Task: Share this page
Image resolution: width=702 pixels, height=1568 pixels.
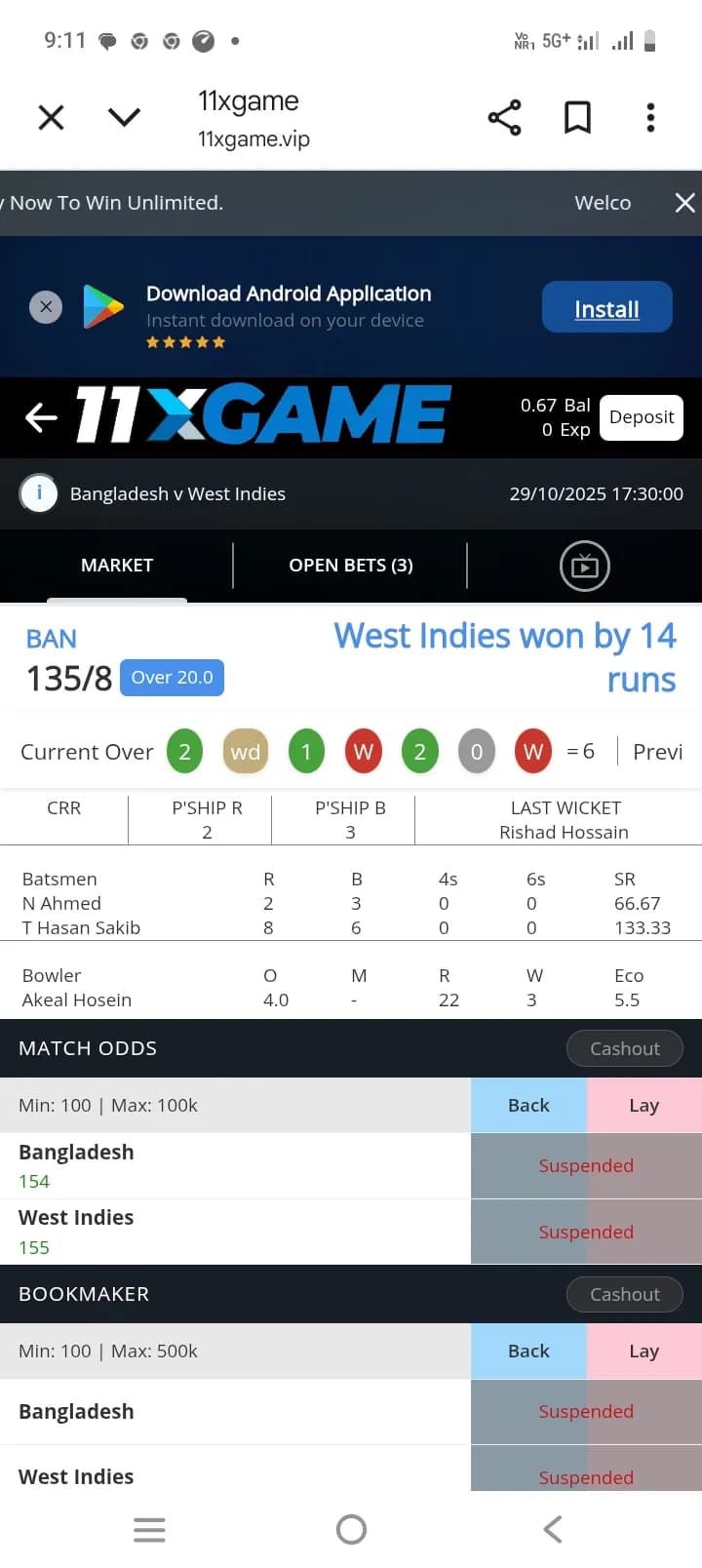Action: 504,118
